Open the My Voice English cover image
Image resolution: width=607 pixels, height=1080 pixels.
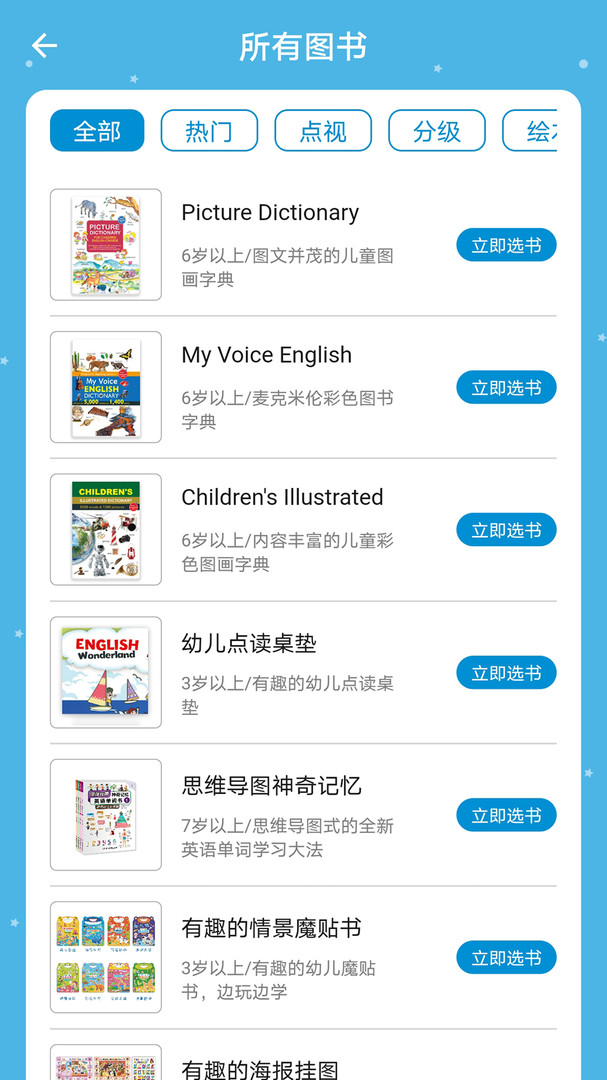point(106,387)
